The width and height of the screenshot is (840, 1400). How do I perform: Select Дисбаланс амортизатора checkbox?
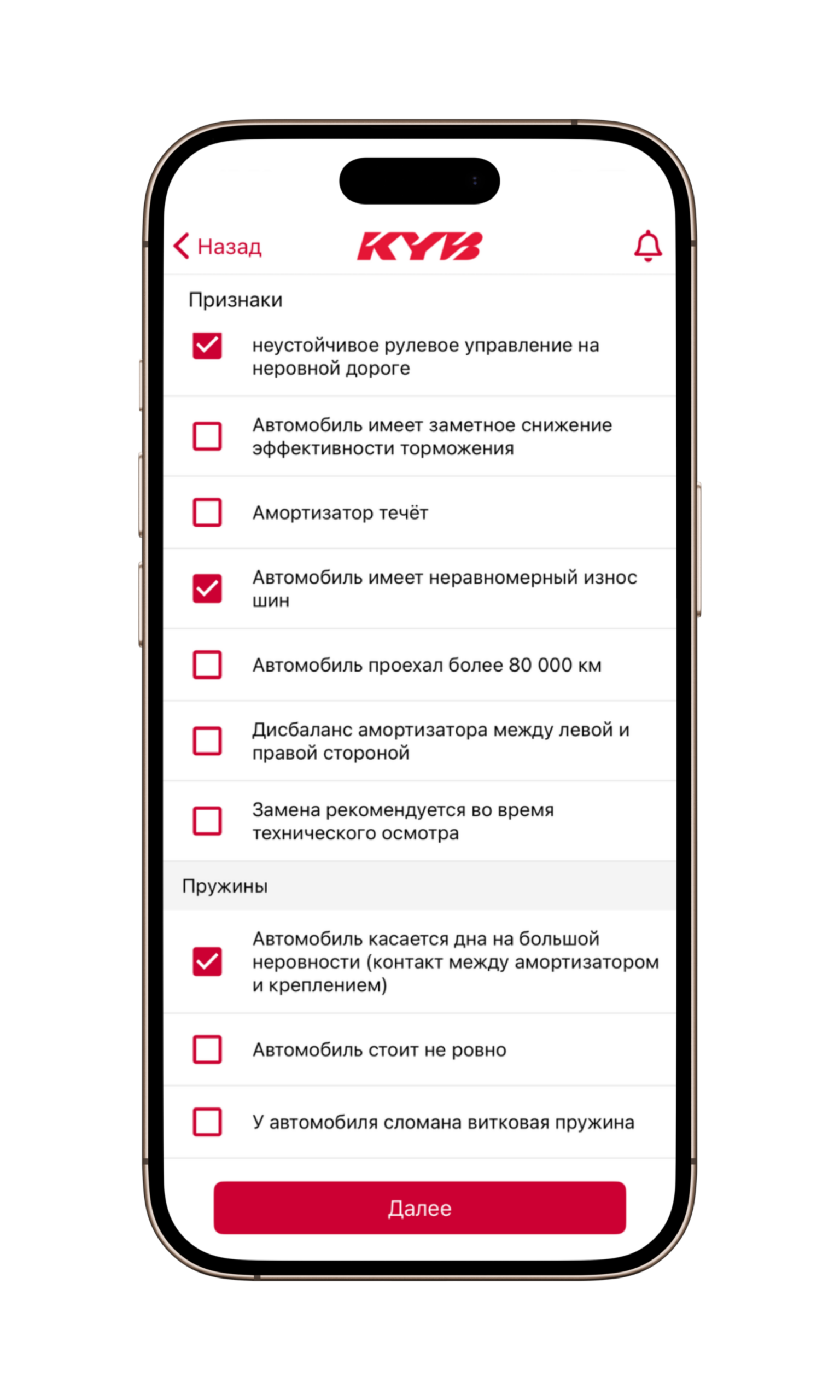pos(207,742)
